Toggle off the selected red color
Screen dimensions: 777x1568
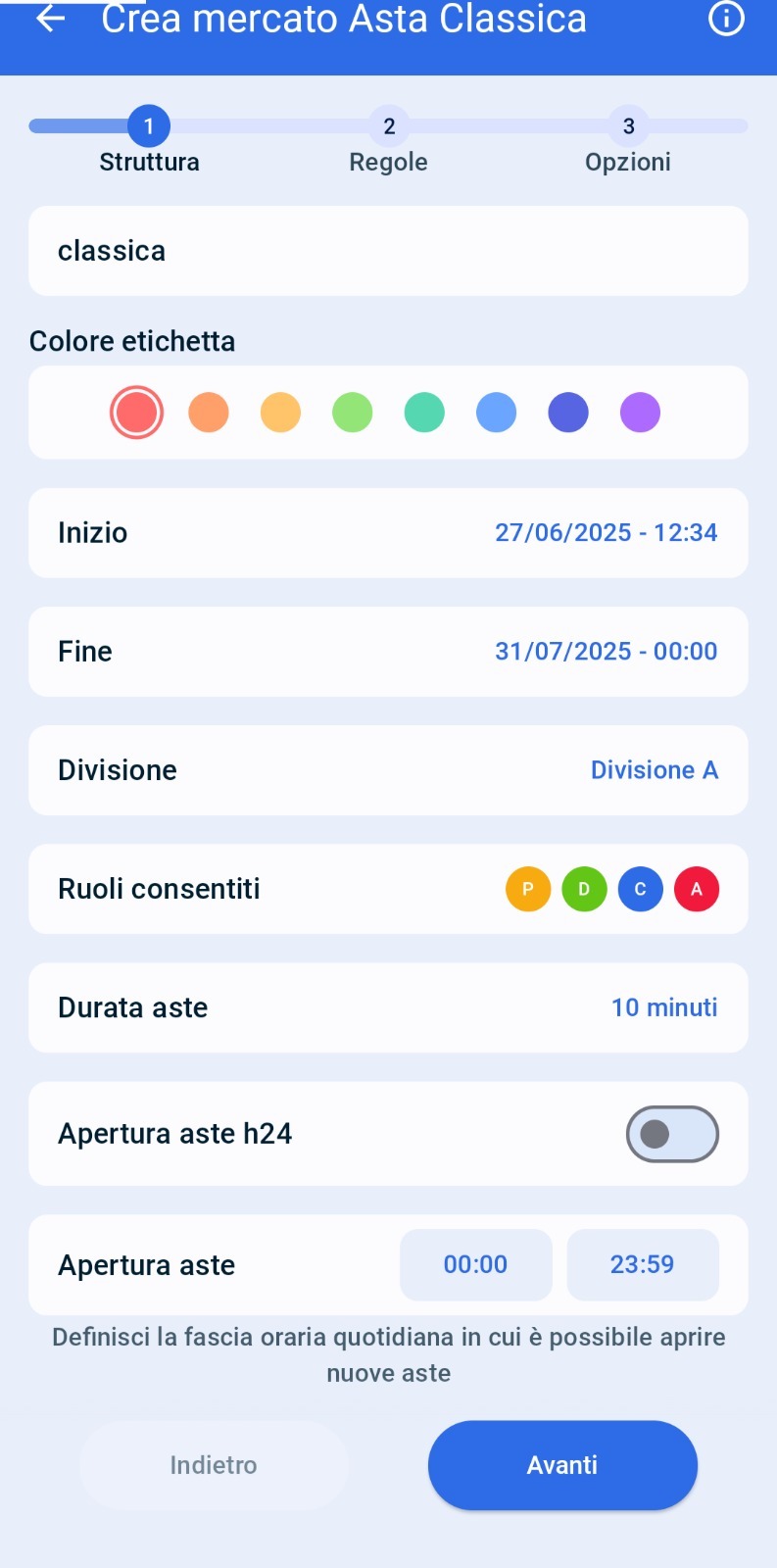136,412
